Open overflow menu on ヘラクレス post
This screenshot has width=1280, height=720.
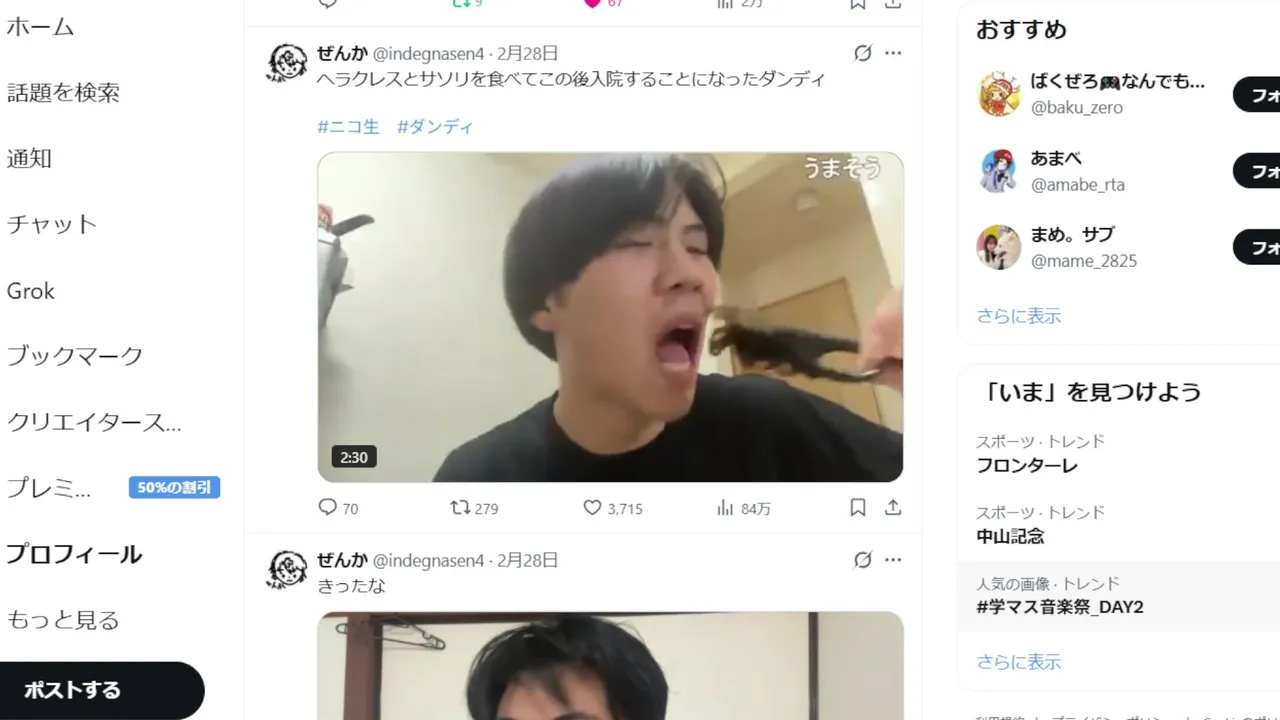coord(893,53)
